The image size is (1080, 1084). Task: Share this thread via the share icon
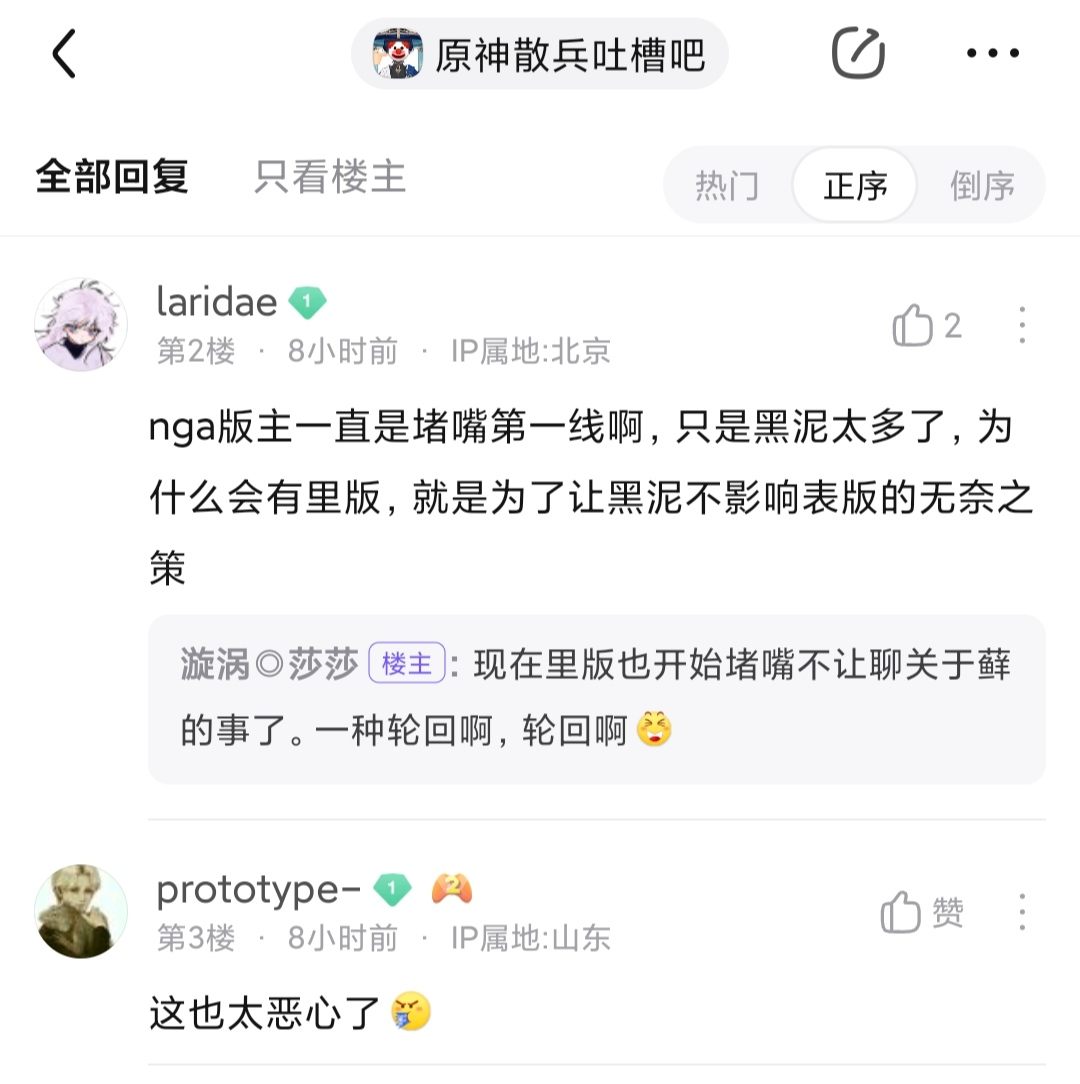pos(858,54)
